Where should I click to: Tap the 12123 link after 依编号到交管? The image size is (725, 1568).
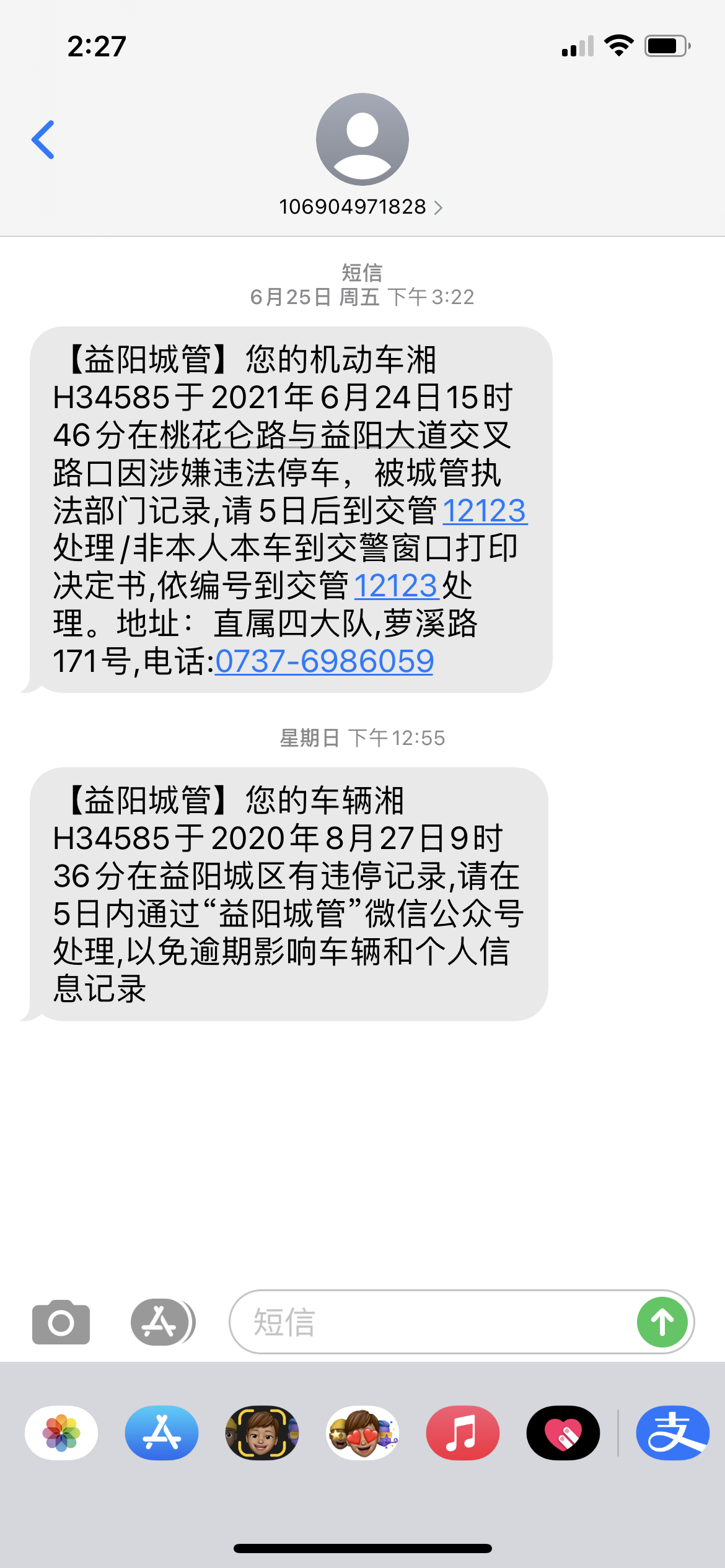click(397, 586)
